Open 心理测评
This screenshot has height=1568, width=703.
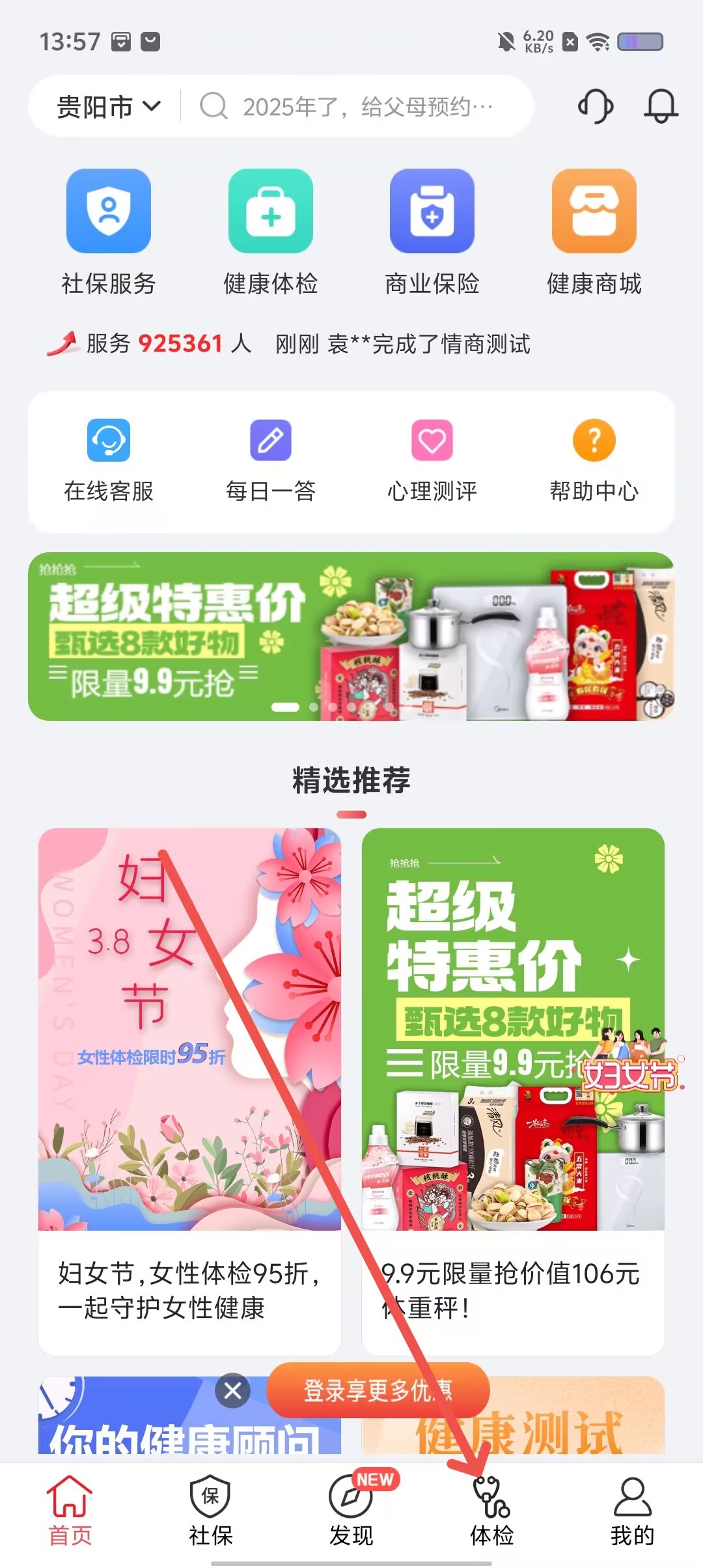pos(432,460)
